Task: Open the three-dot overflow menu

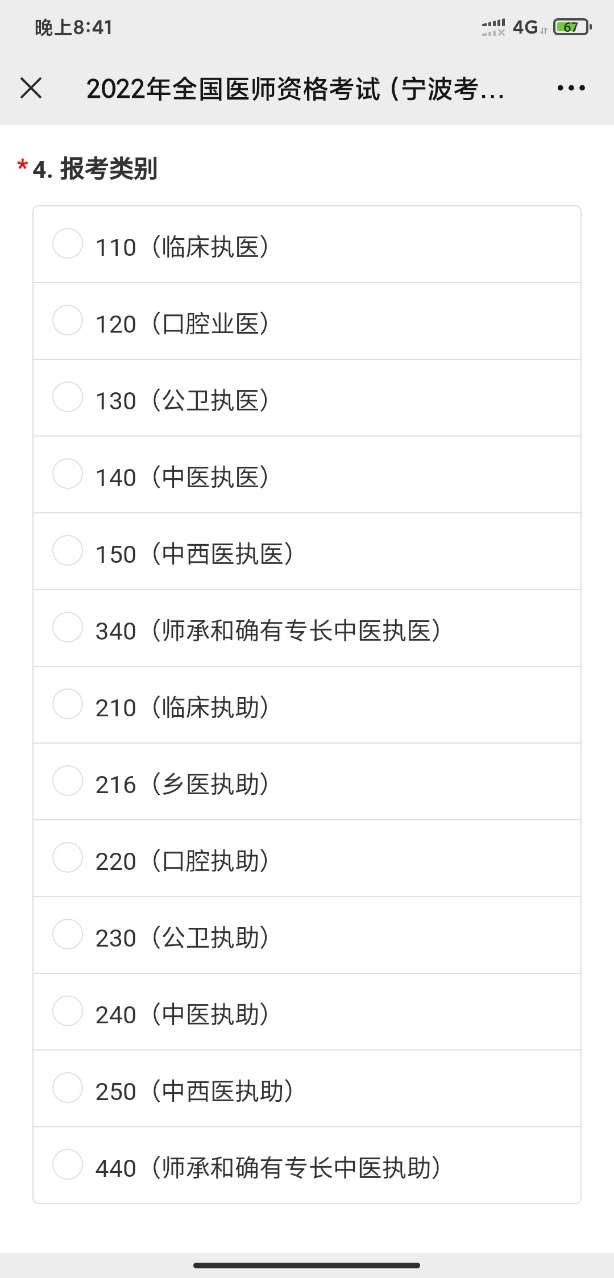Action: click(x=571, y=88)
